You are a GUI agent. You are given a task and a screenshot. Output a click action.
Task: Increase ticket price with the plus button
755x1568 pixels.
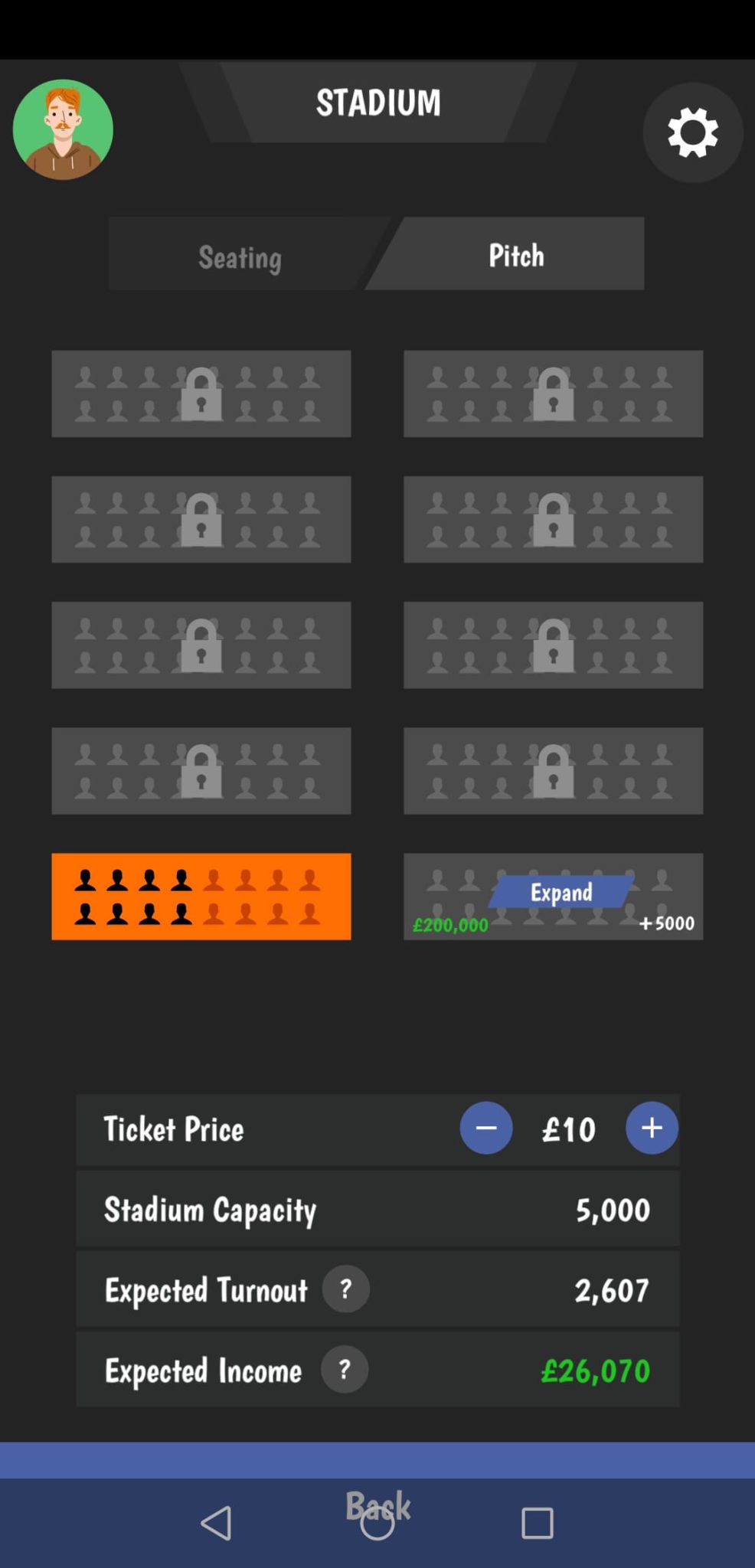pyautogui.click(x=652, y=1128)
